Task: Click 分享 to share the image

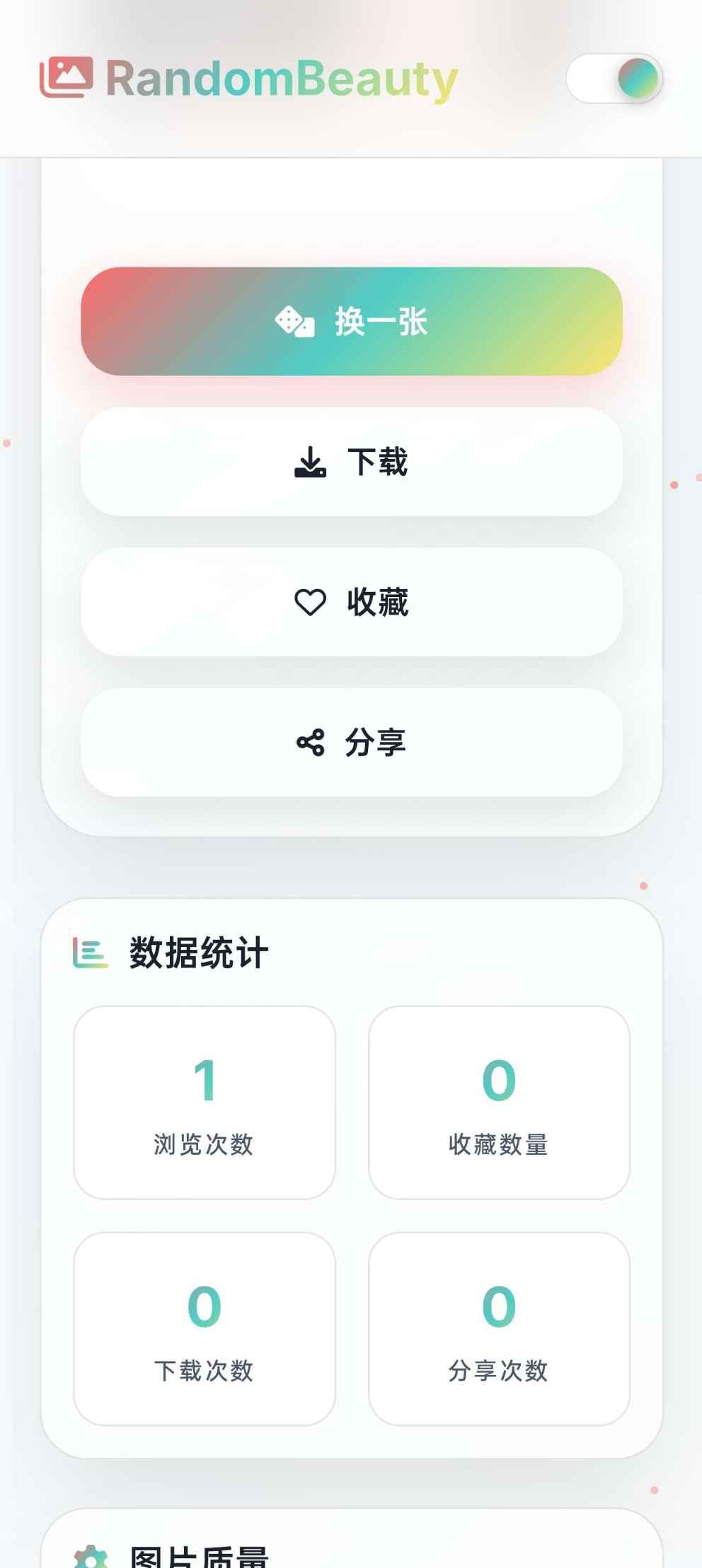Action: click(352, 741)
